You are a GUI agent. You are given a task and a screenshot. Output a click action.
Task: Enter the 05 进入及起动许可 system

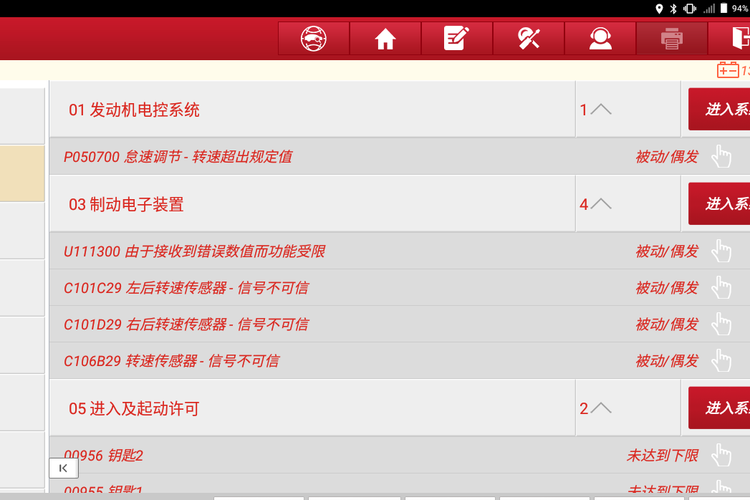pyautogui.click(x=719, y=408)
